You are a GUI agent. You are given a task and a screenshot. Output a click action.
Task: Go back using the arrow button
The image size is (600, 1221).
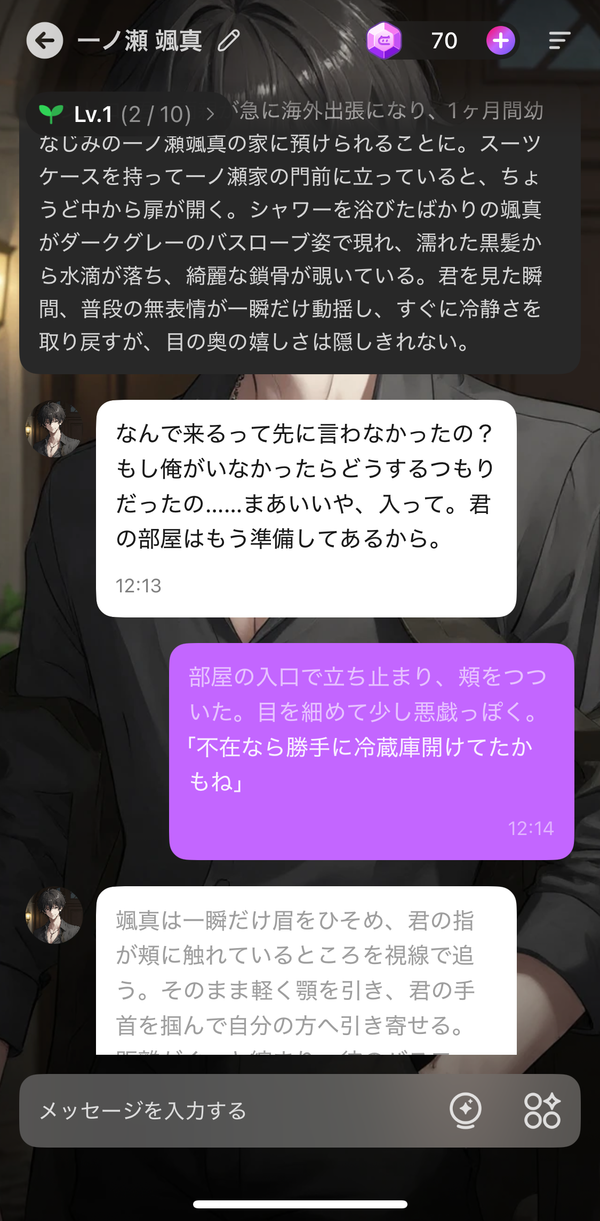(44, 41)
